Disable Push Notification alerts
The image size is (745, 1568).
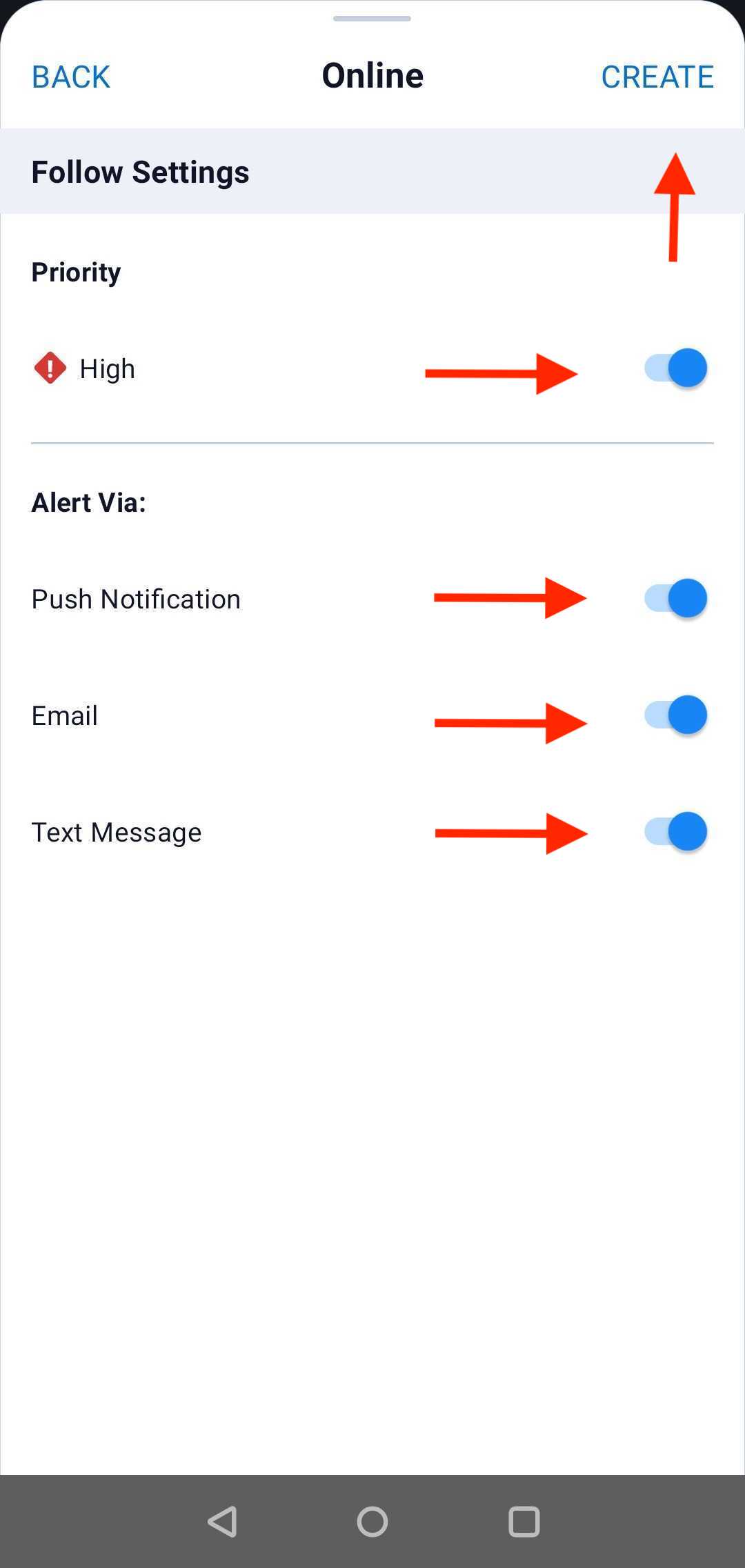tap(675, 598)
